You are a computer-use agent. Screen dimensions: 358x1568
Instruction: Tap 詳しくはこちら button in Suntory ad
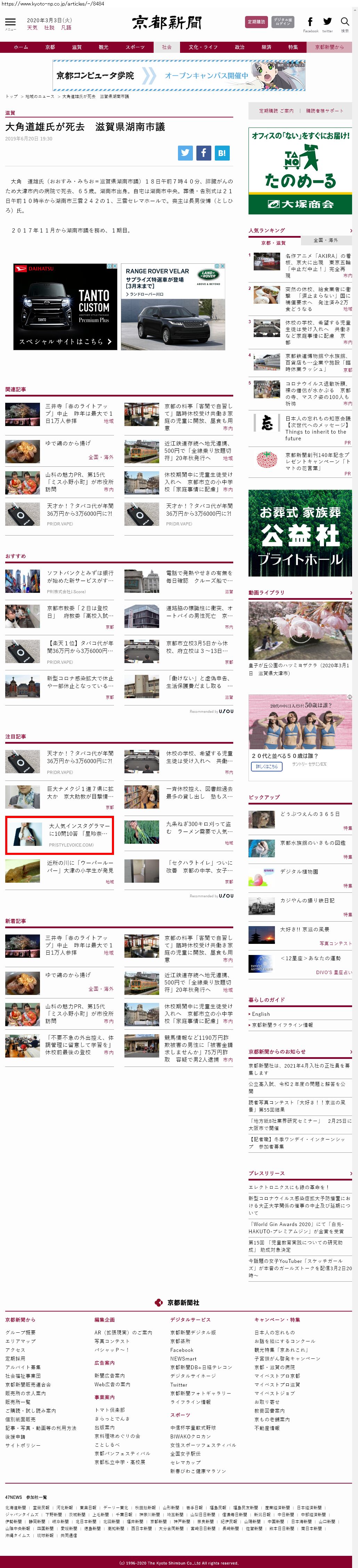coord(266,766)
